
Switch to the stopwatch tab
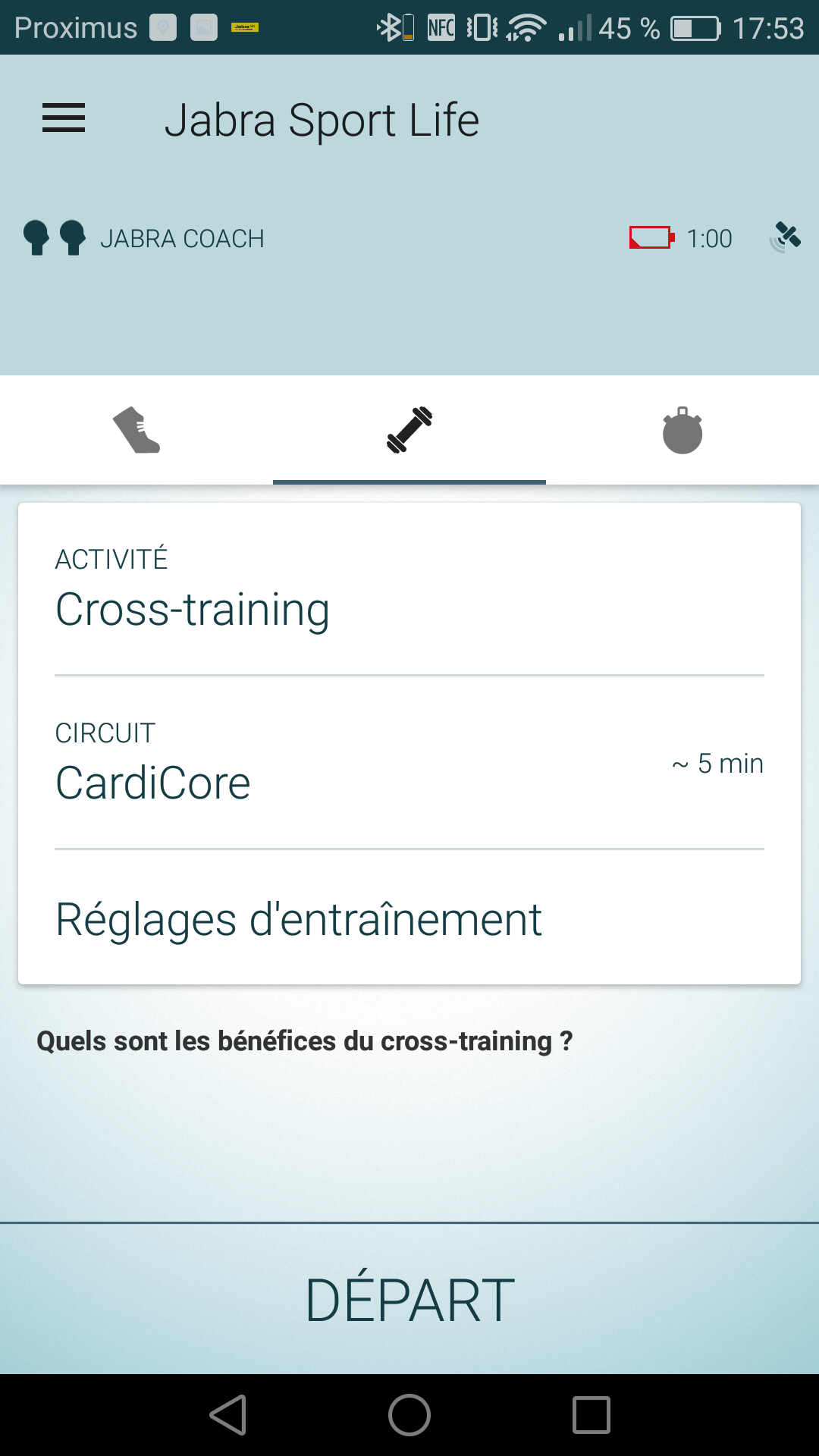click(682, 430)
